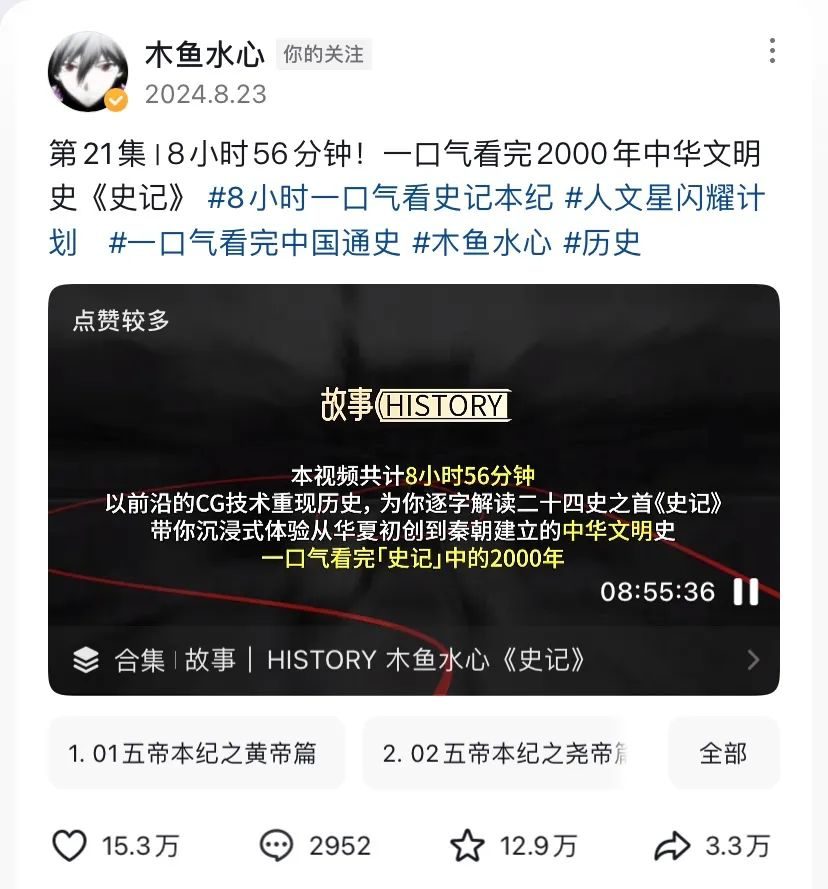Share this post via the arrow icon
Viewport: 828px width, 889px height.
672,846
